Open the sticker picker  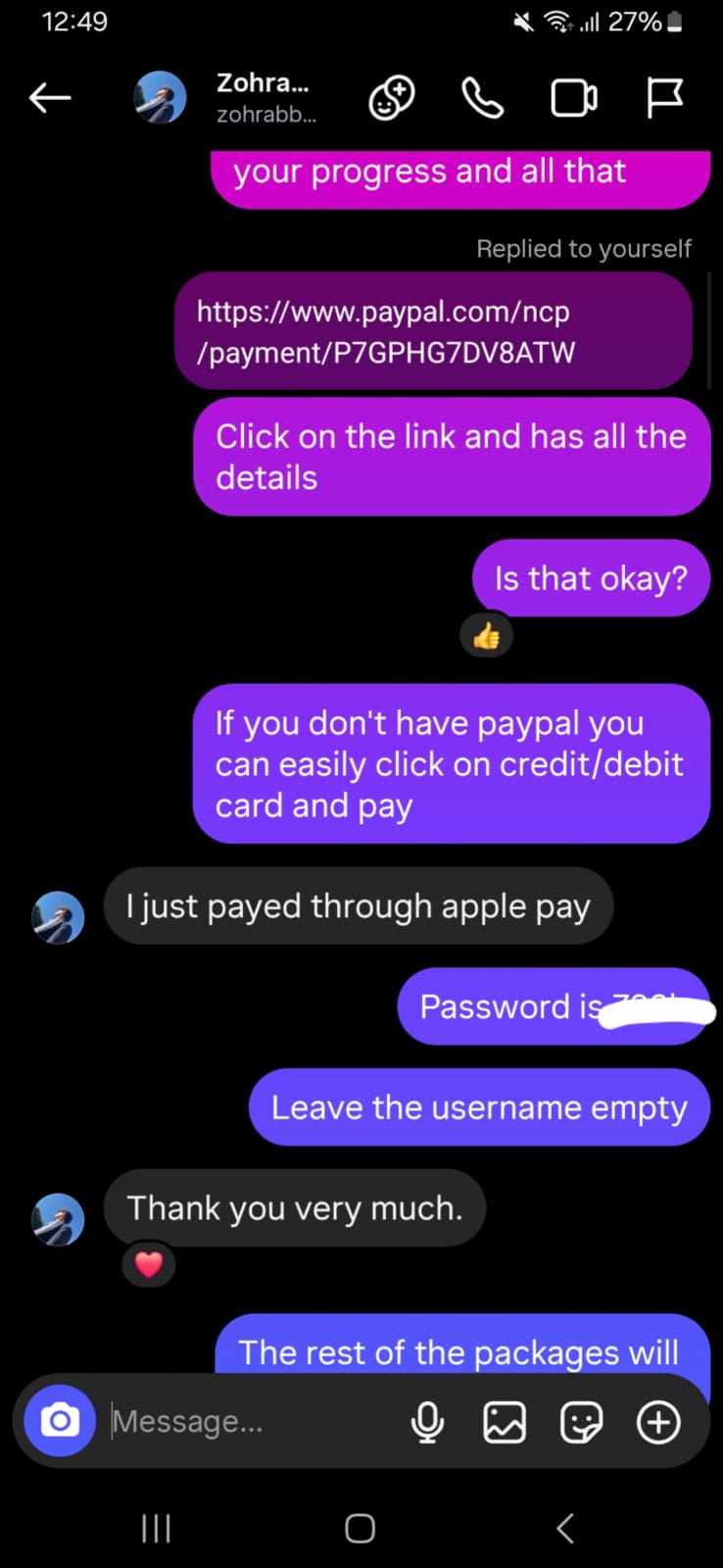click(x=581, y=1422)
